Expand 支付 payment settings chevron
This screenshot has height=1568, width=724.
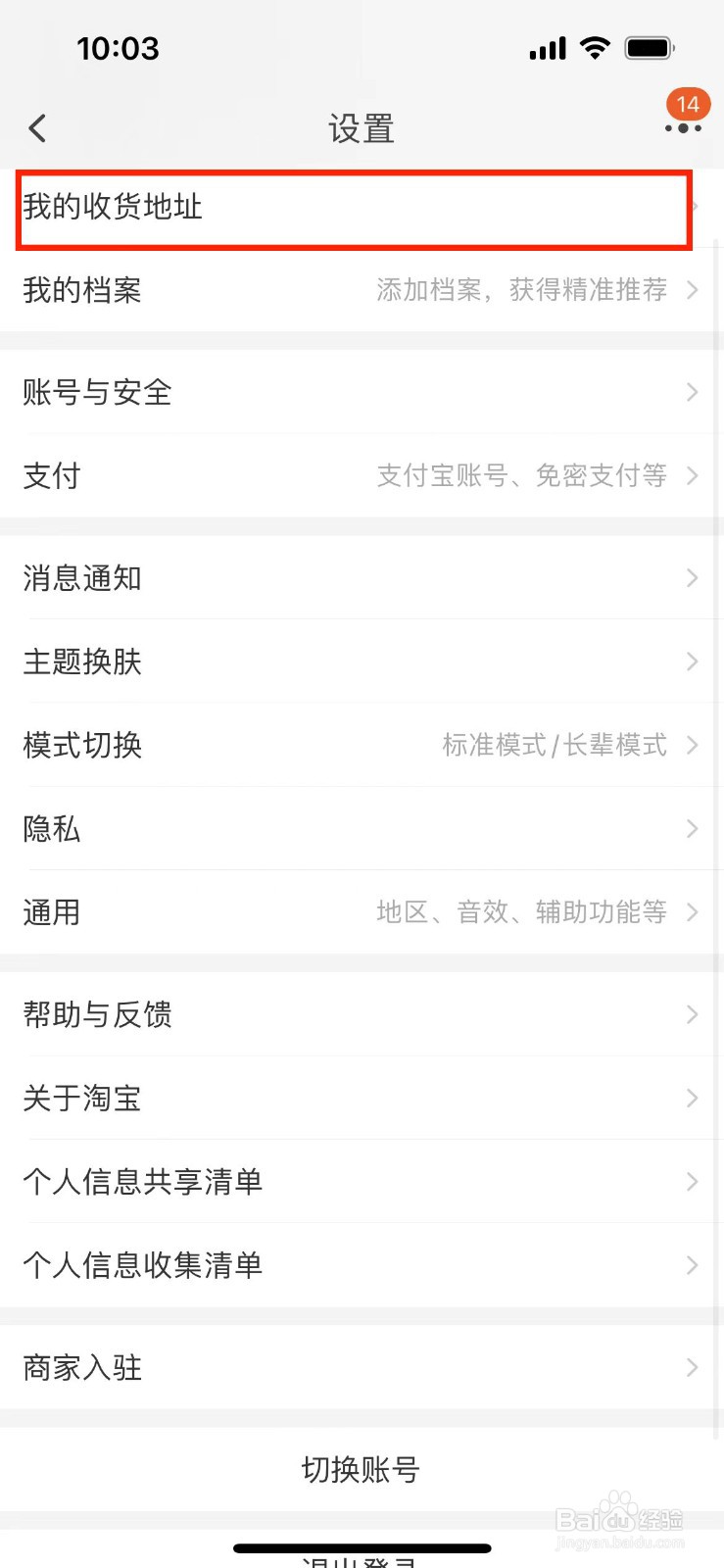694,476
